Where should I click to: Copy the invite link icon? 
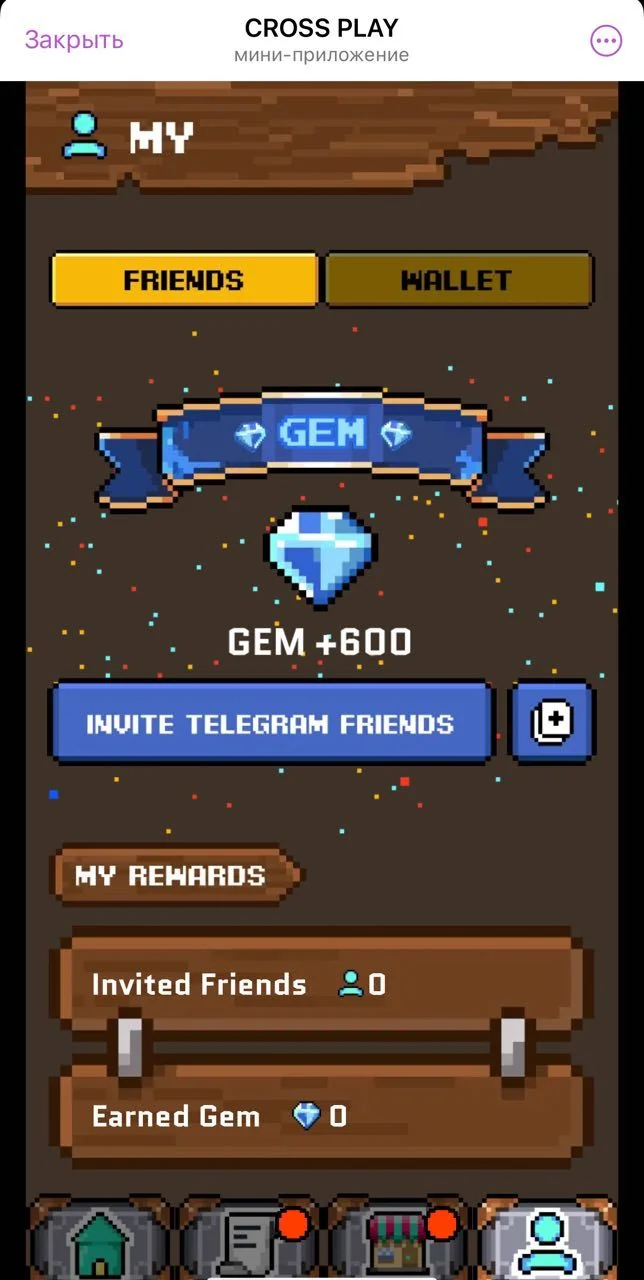(x=552, y=722)
